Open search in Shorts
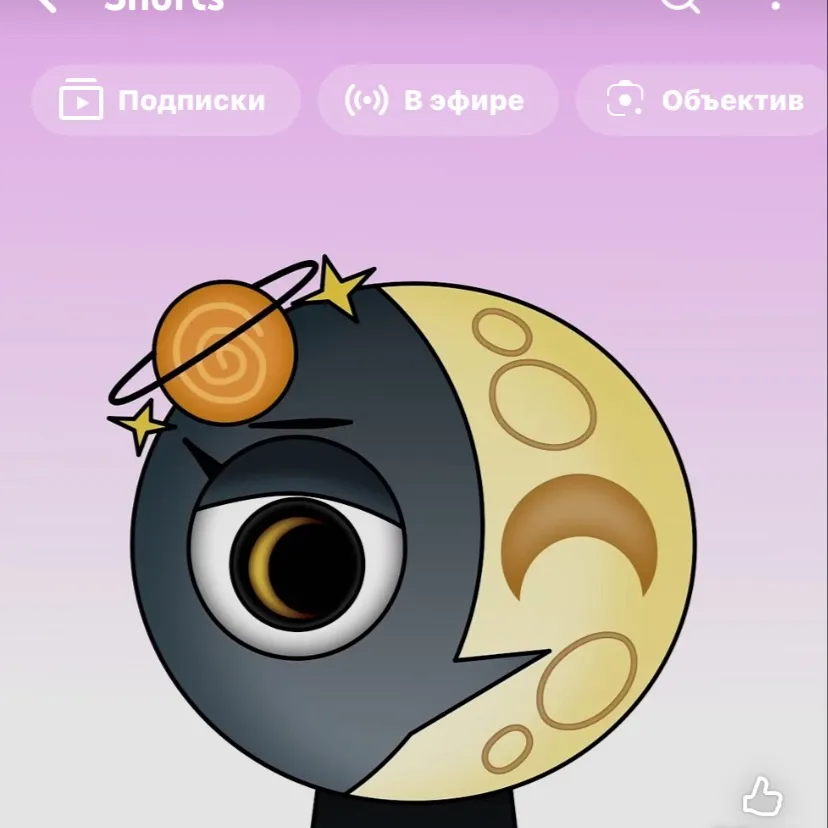This screenshot has width=828, height=828. (x=679, y=4)
